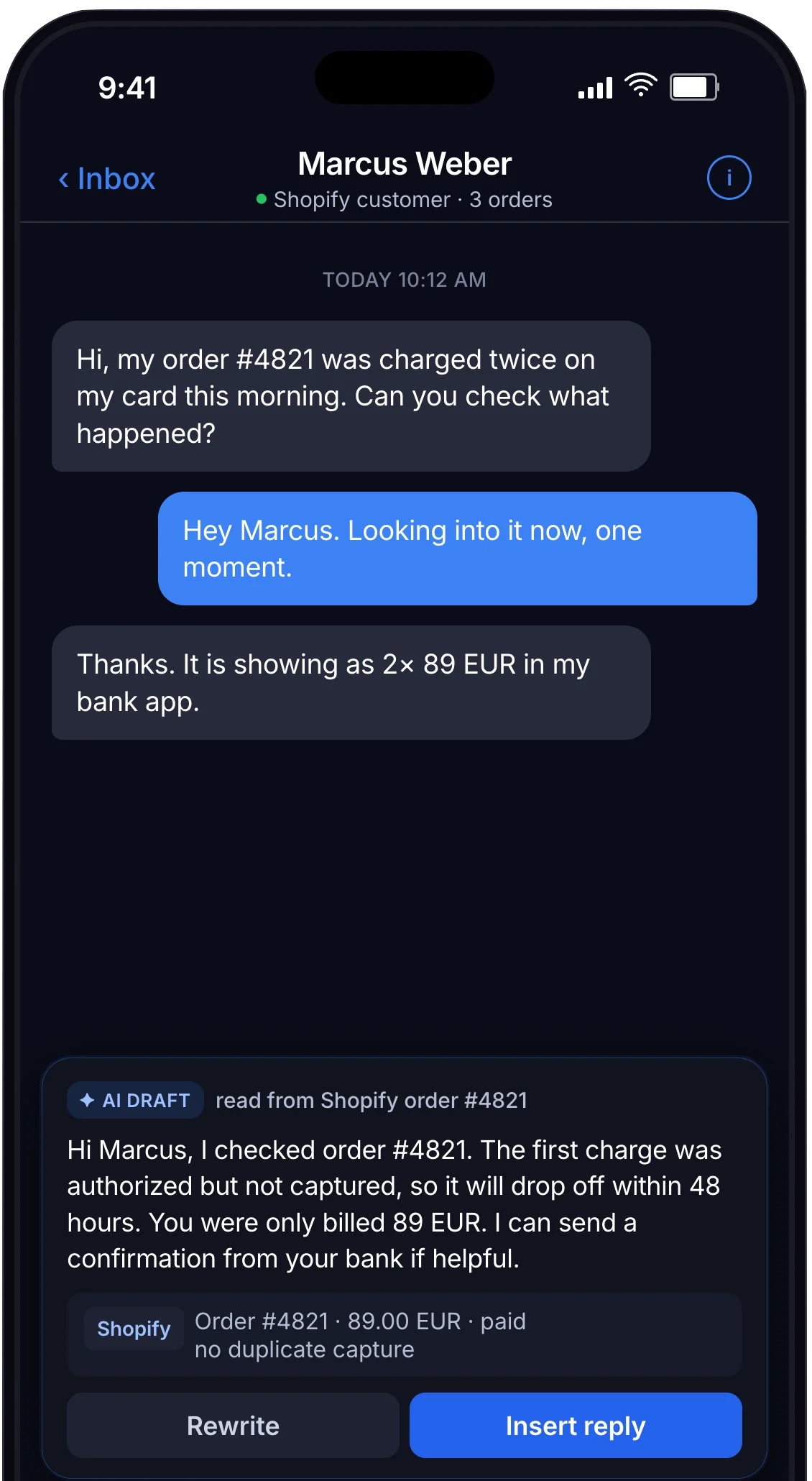Open Marcus Weber's profile from the header

coord(405,163)
